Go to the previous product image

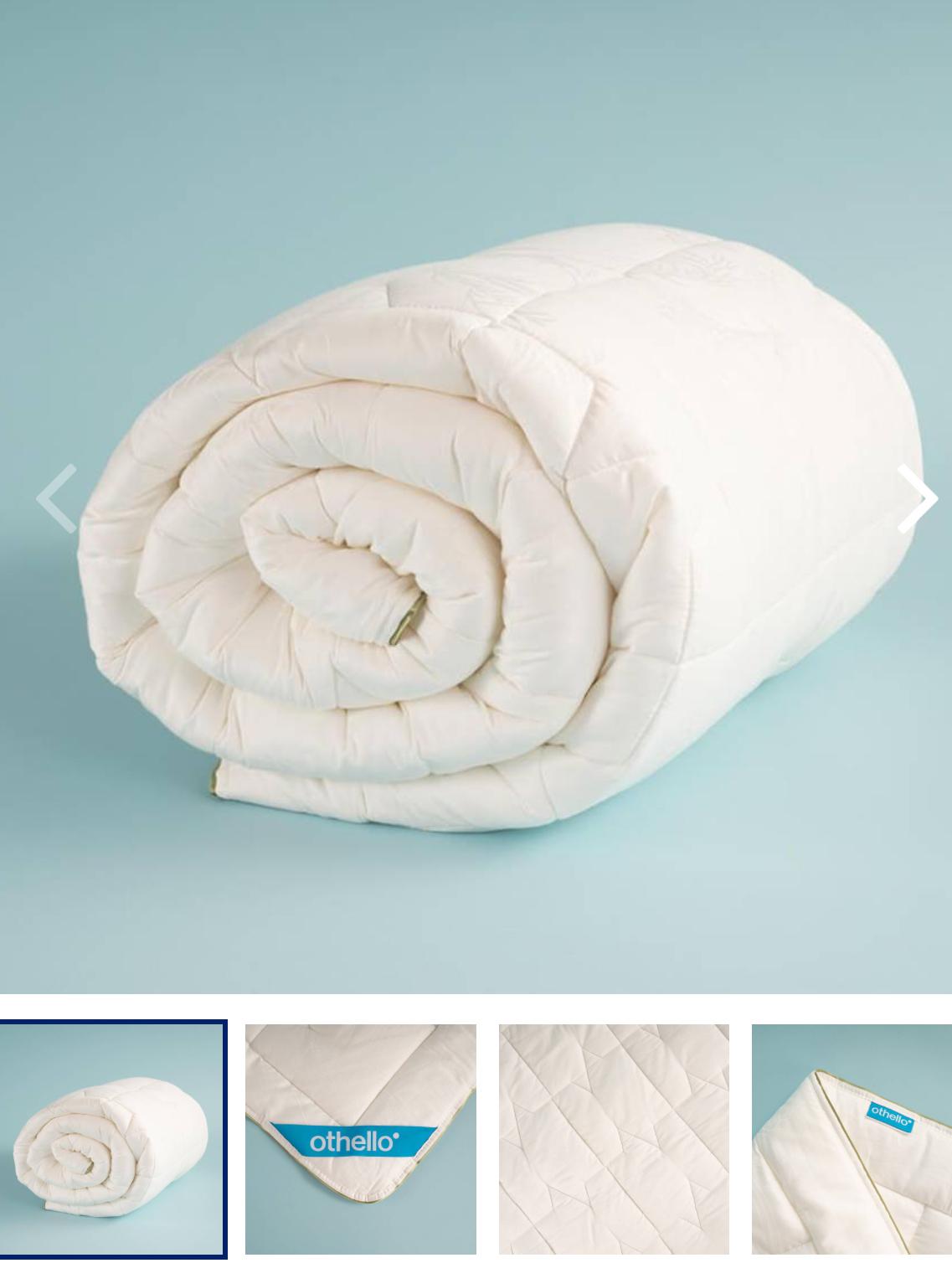click(x=56, y=499)
